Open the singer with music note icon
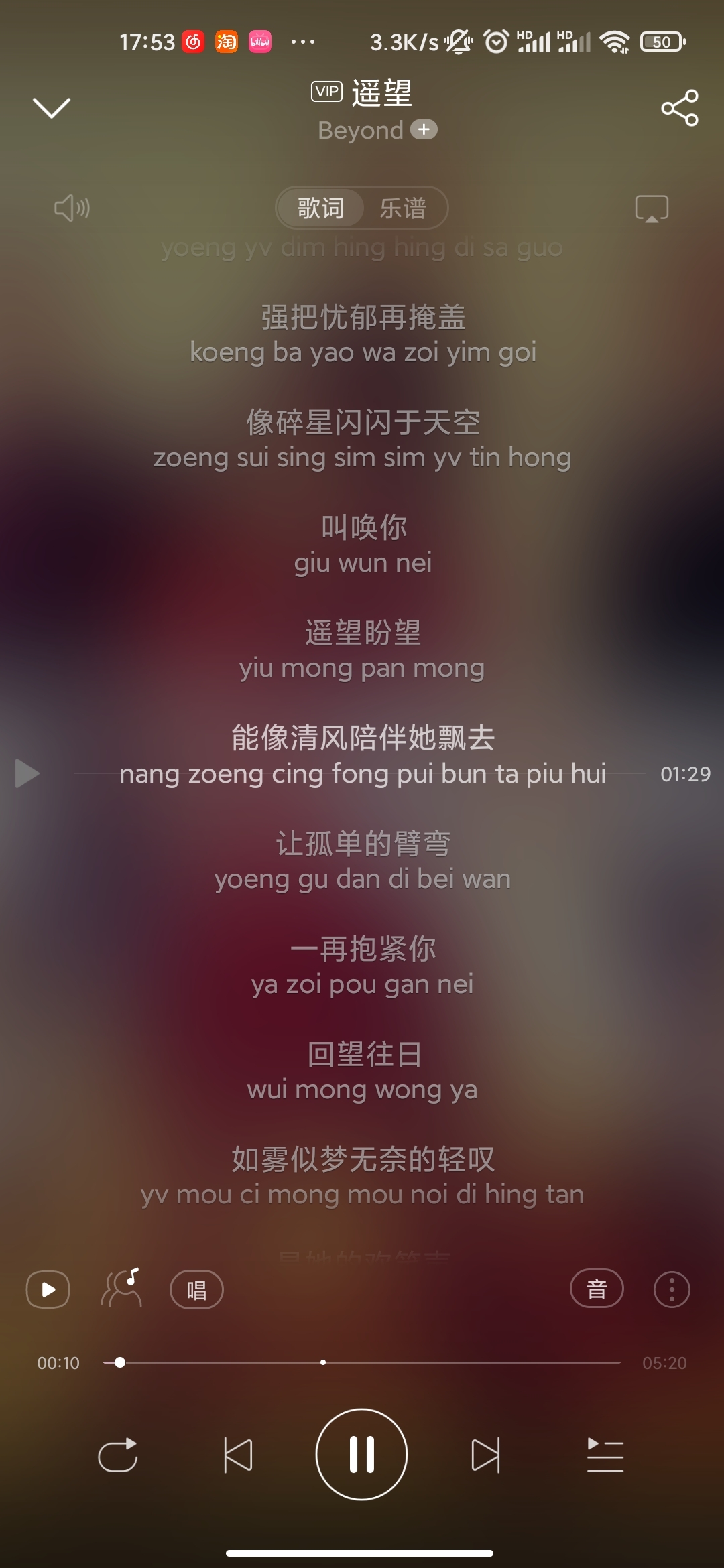Viewport: 724px width, 1568px height. (x=122, y=1288)
